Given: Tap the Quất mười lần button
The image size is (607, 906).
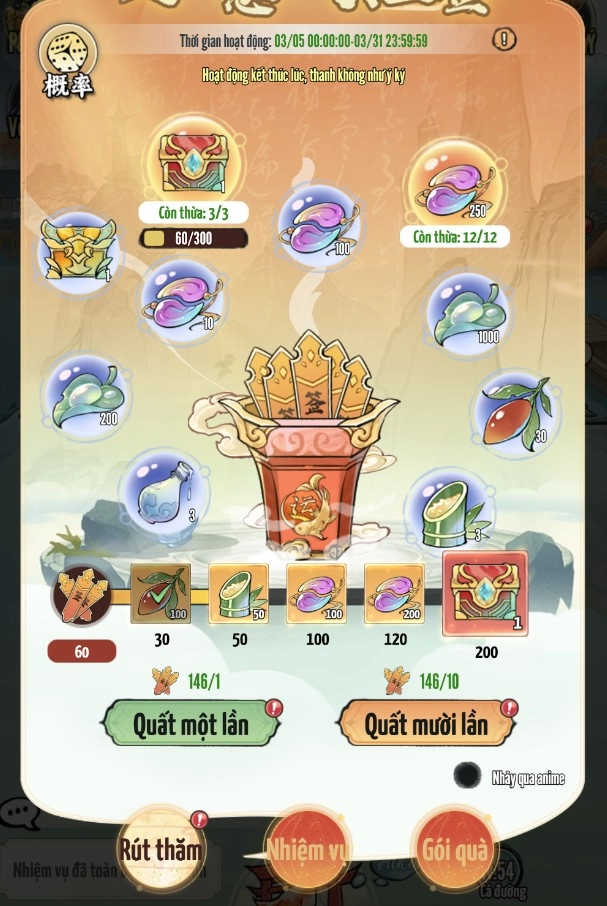Looking at the screenshot, I should click(x=425, y=722).
